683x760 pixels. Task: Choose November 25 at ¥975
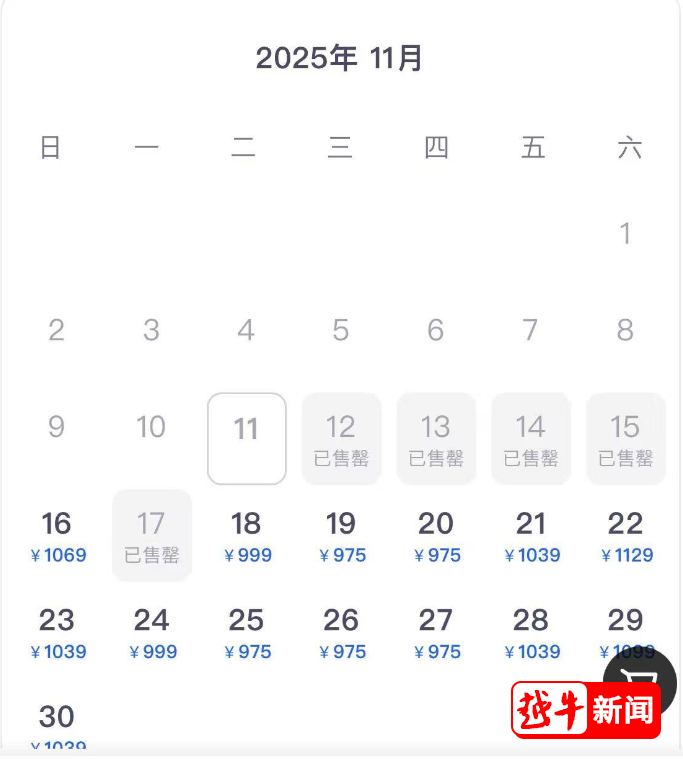pos(246,633)
